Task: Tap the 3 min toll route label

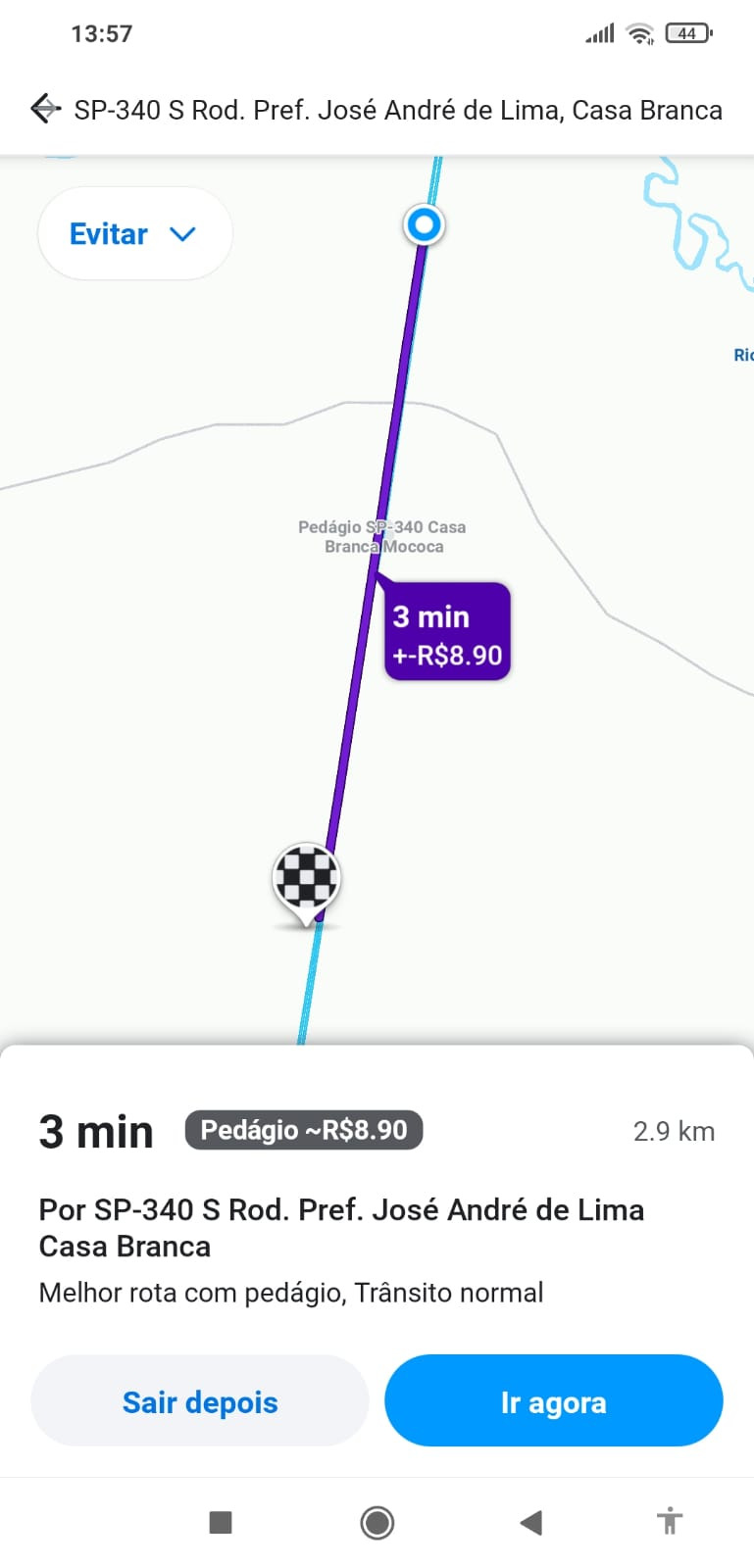Action: coord(447,632)
